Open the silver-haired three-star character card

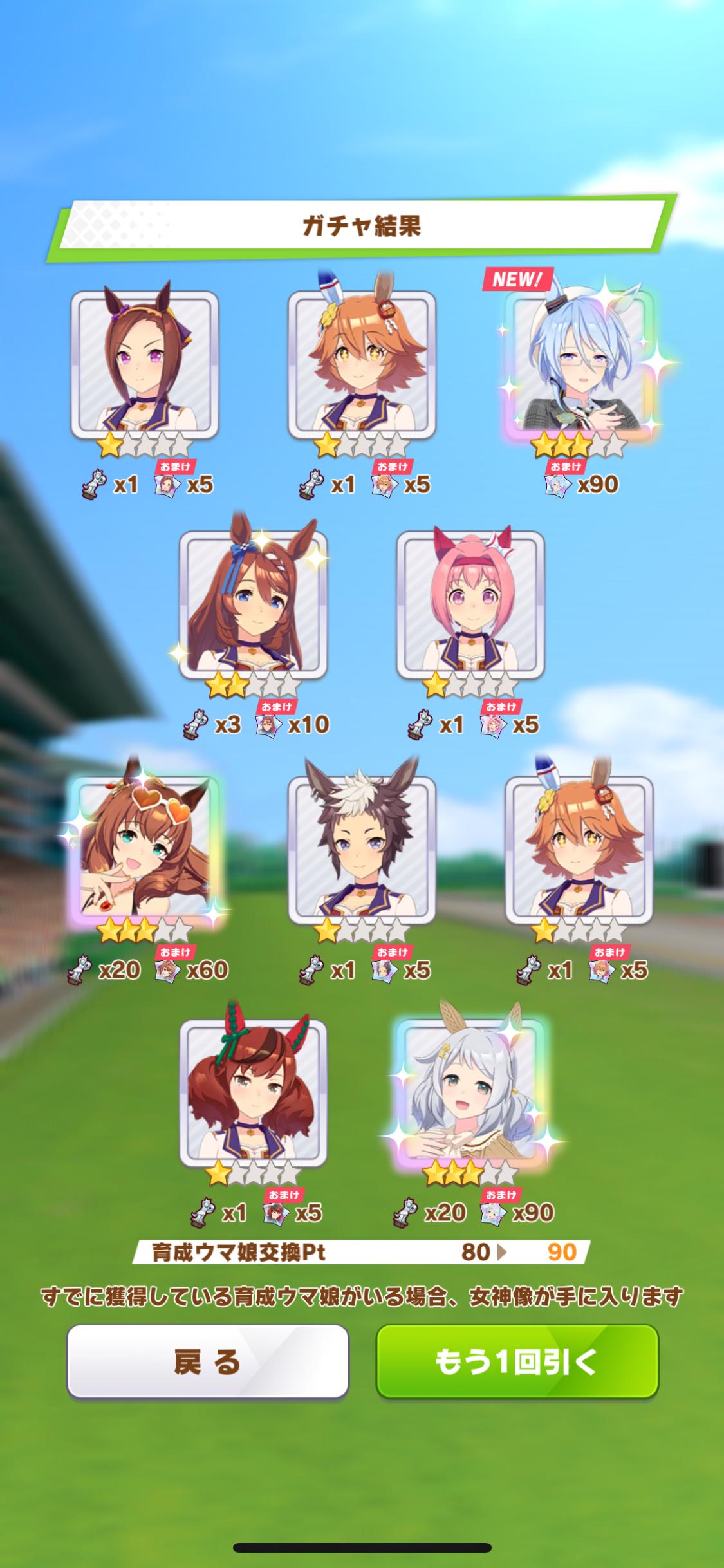(470, 1094)
